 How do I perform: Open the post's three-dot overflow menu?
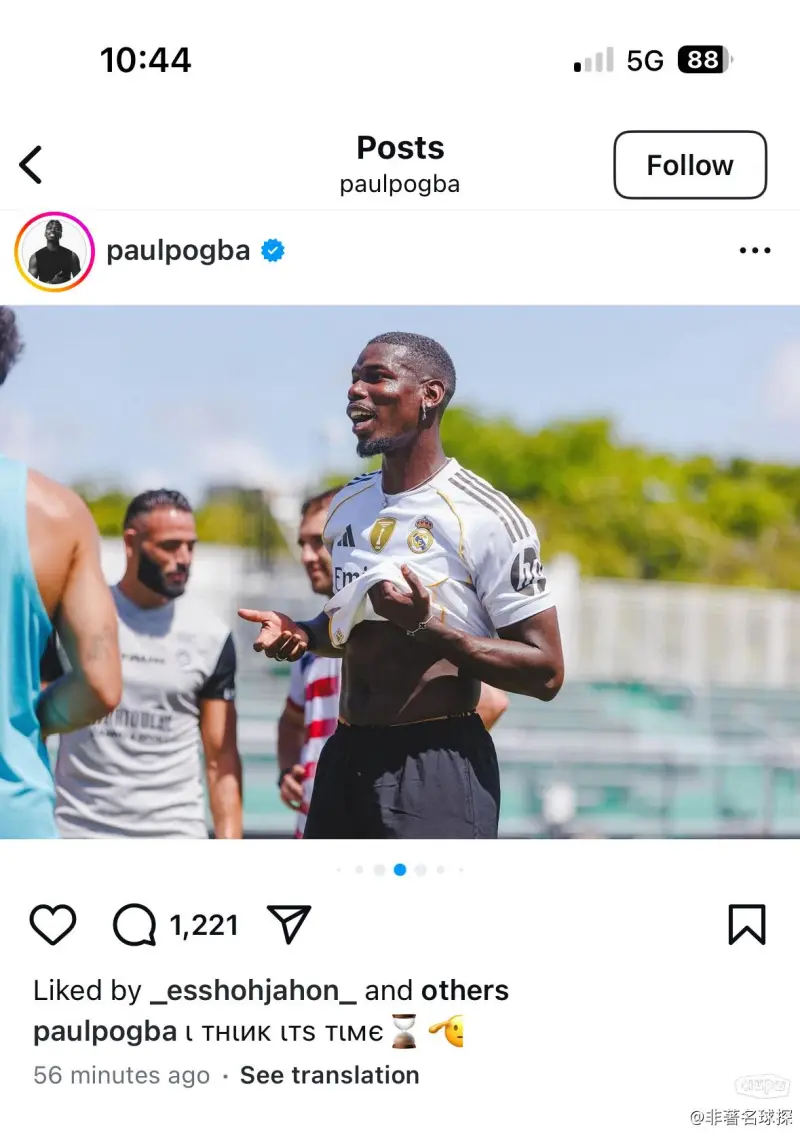point(754,250)
